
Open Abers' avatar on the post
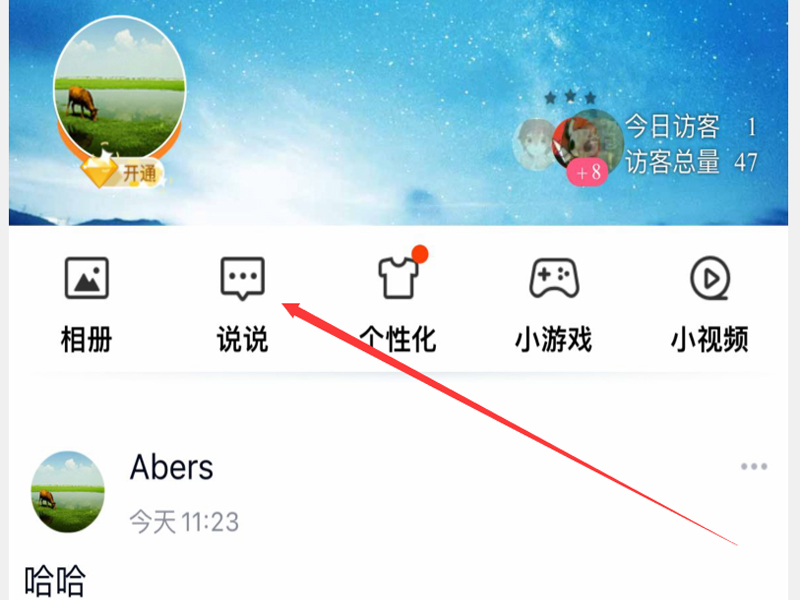coord(69,491)
